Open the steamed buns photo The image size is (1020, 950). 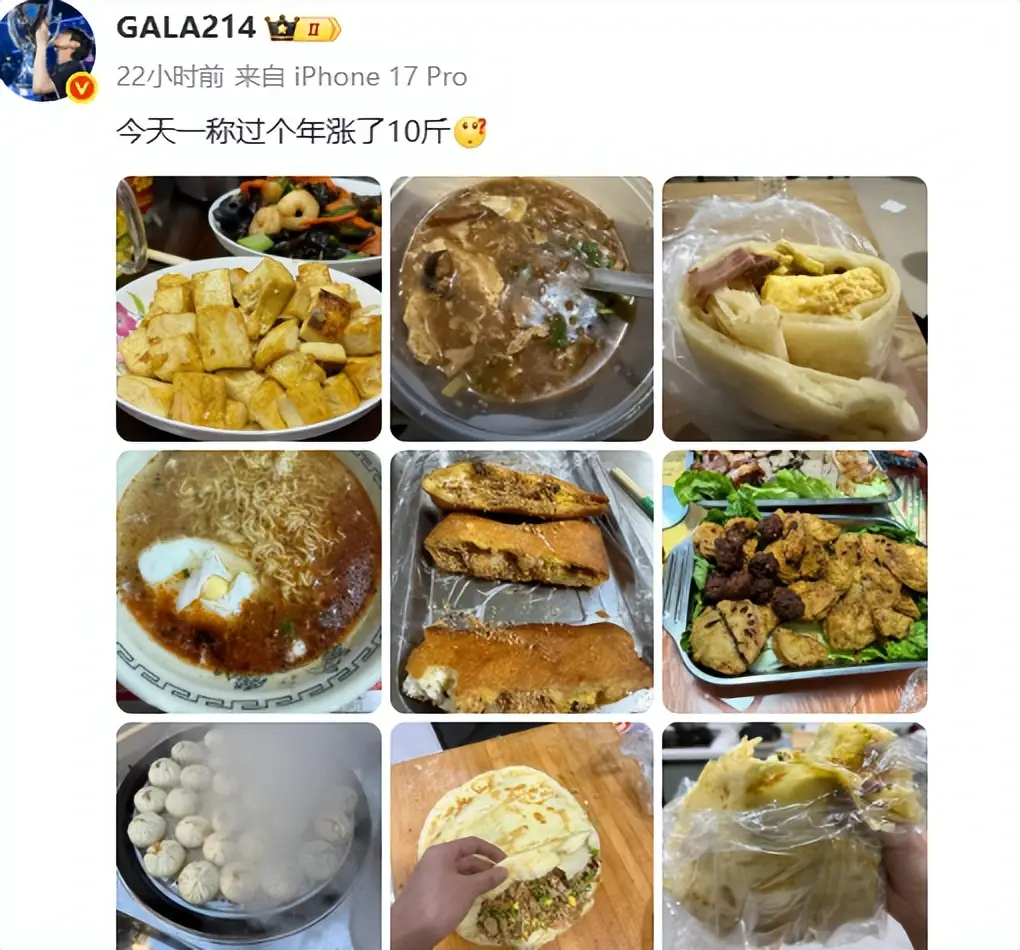(x=249, y=836)
